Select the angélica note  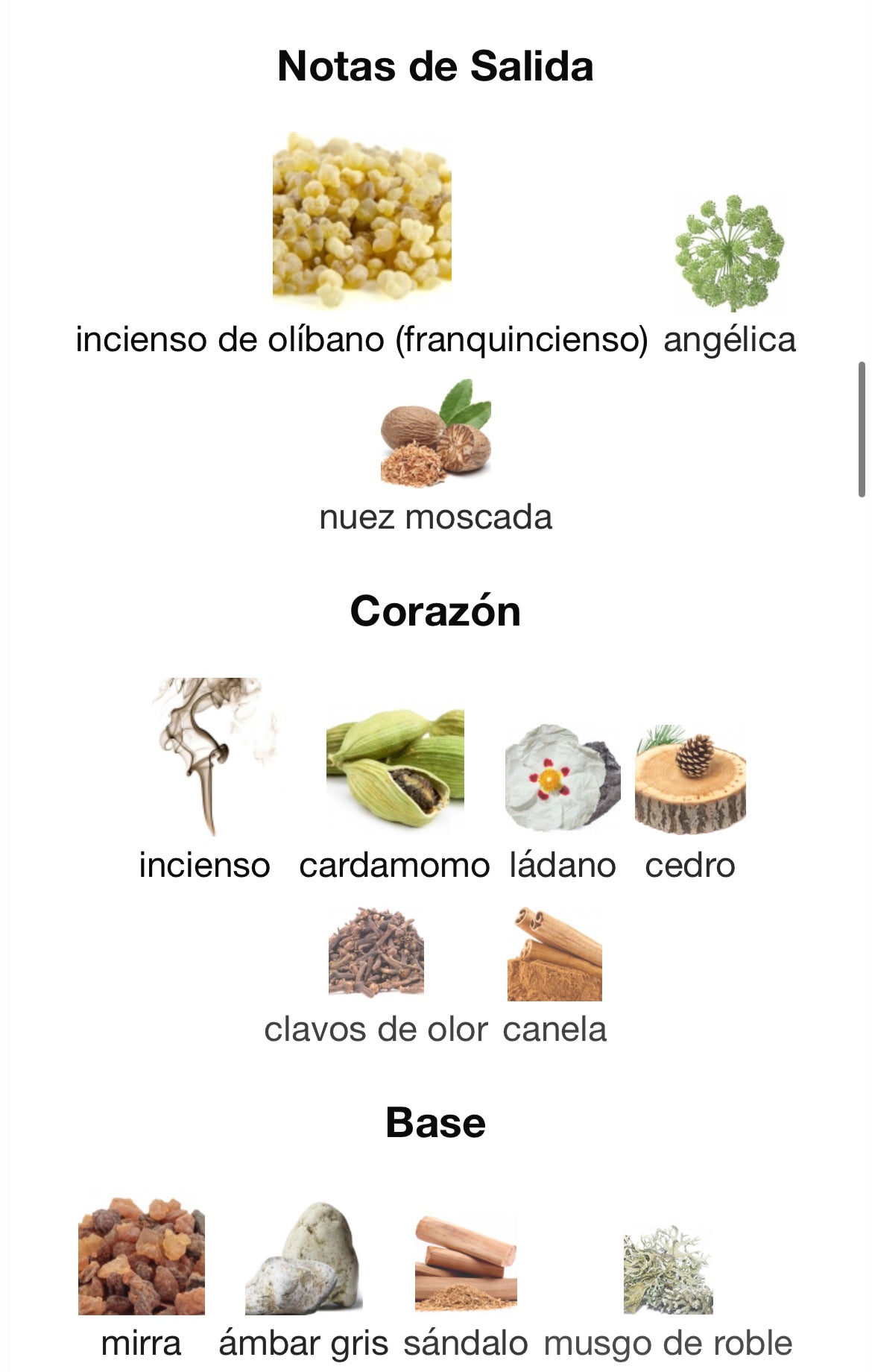730,255
